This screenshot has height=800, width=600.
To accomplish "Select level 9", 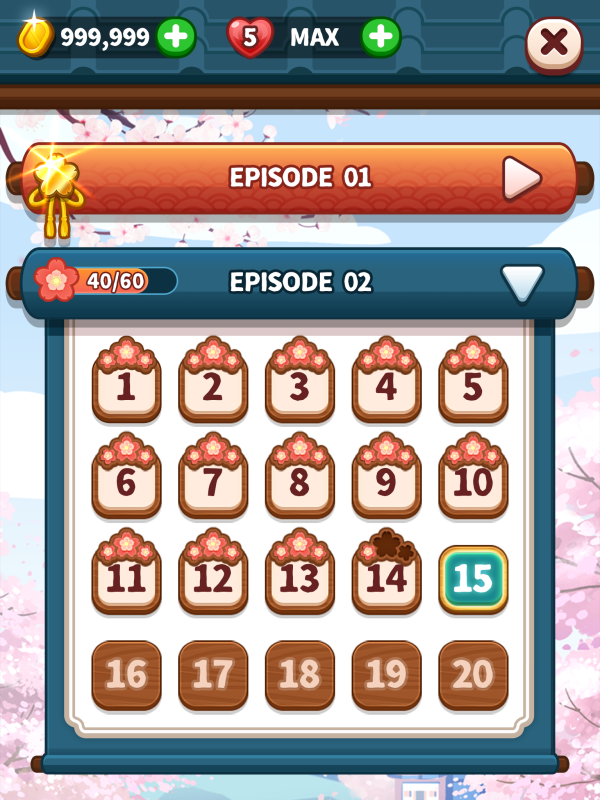I will coord(386,482).
